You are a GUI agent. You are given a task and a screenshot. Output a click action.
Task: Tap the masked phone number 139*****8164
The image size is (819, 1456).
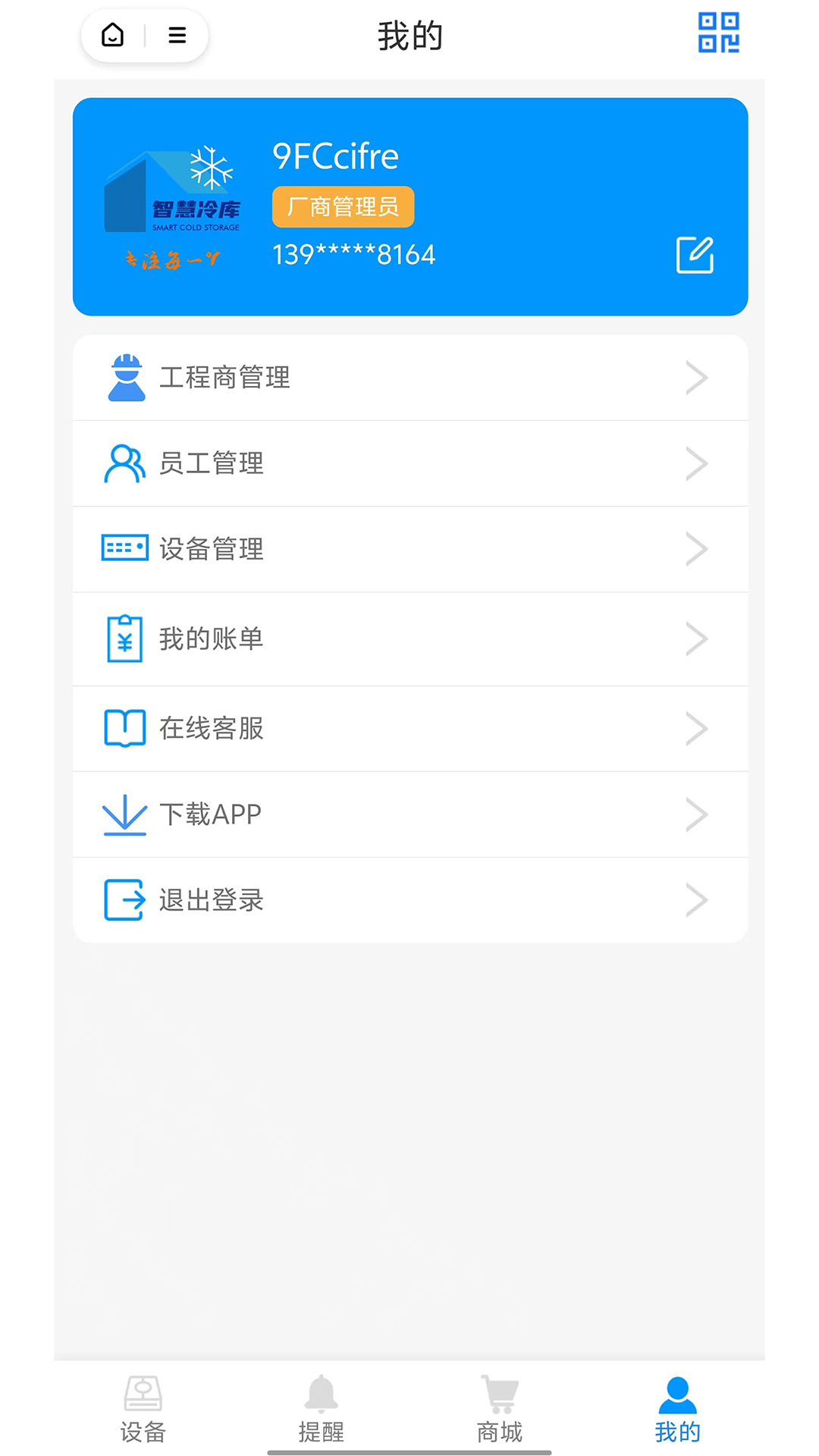point(353,253)
